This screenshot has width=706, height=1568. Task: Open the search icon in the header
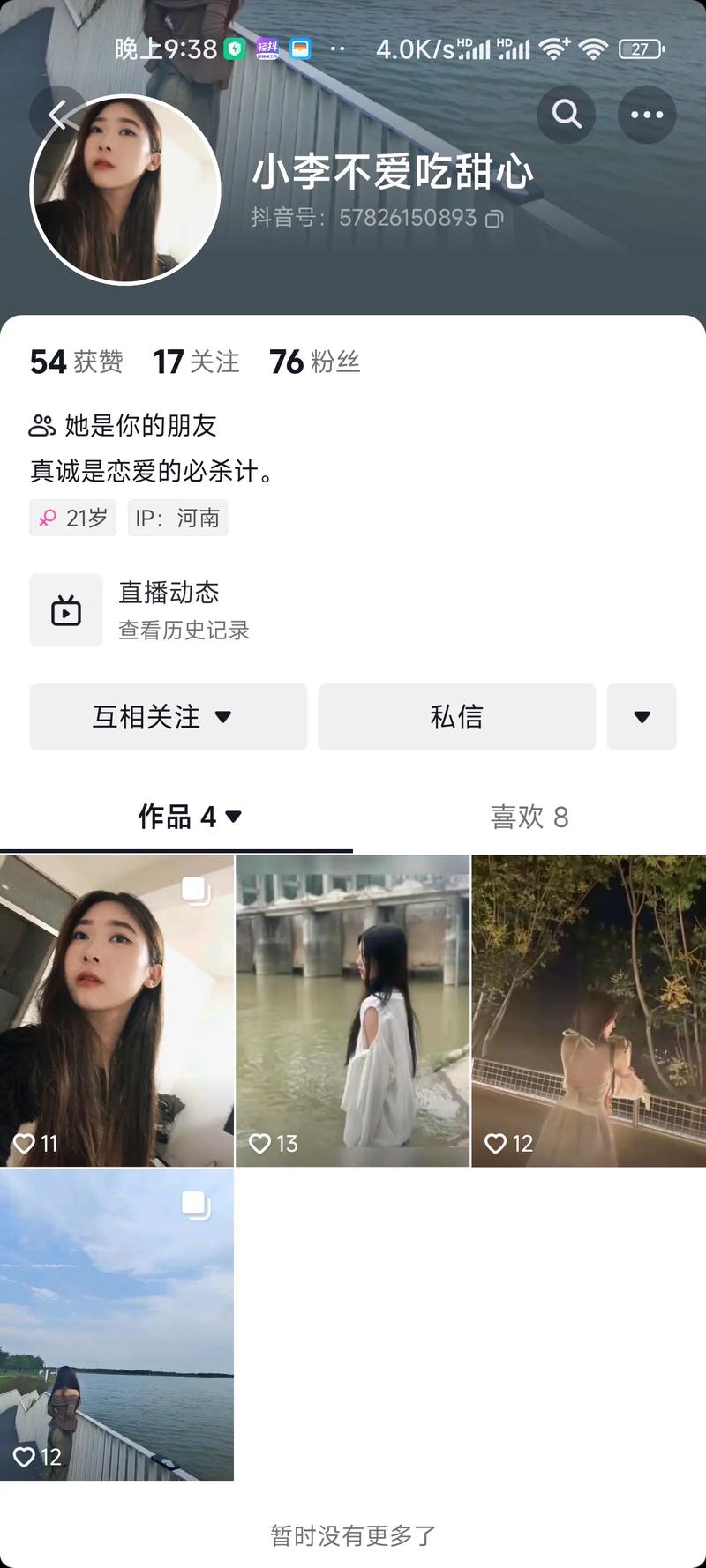click(566, 115)
